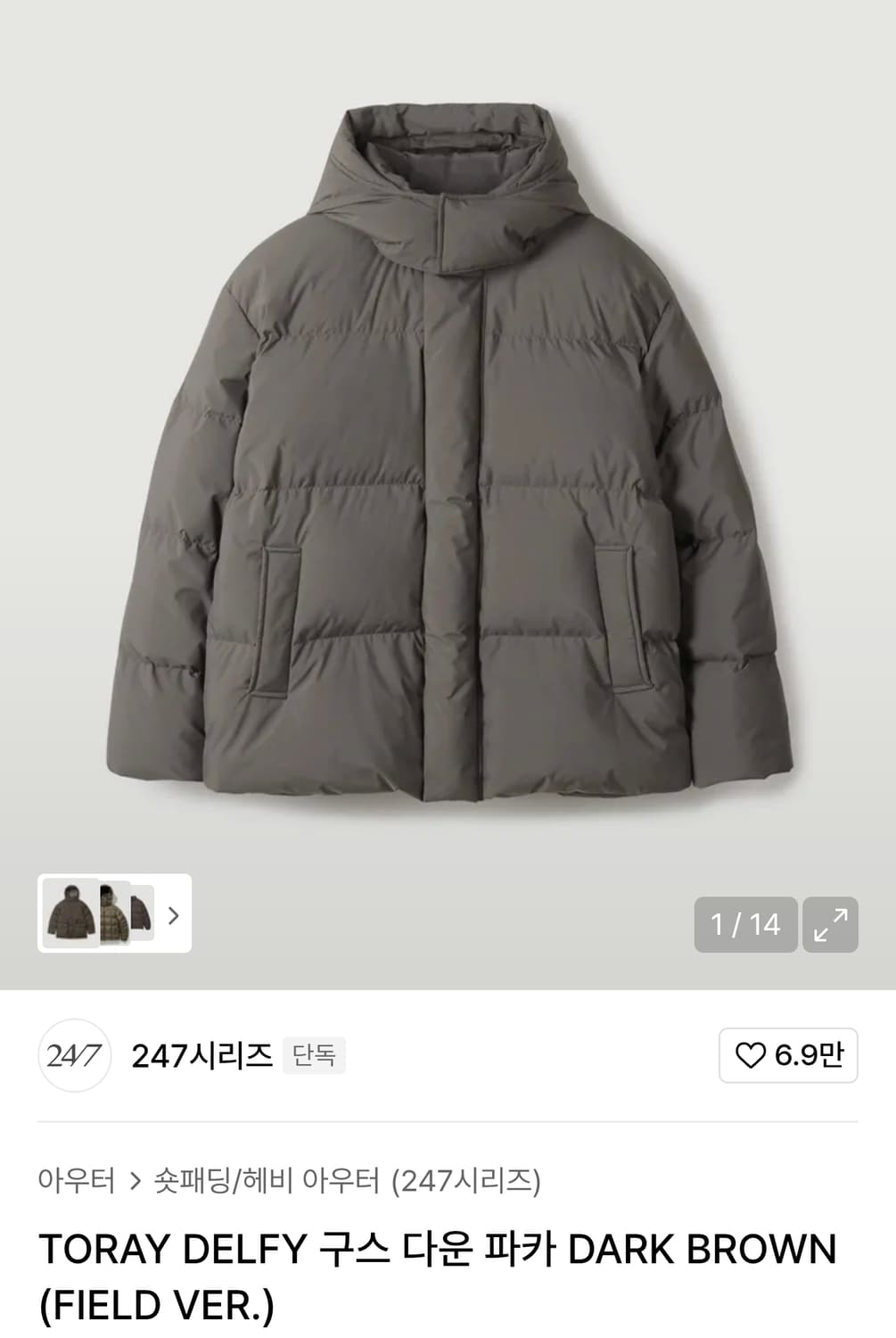Toggle favorite status for this parka
896x1338 pixels.
click(x=787, y=1055)
